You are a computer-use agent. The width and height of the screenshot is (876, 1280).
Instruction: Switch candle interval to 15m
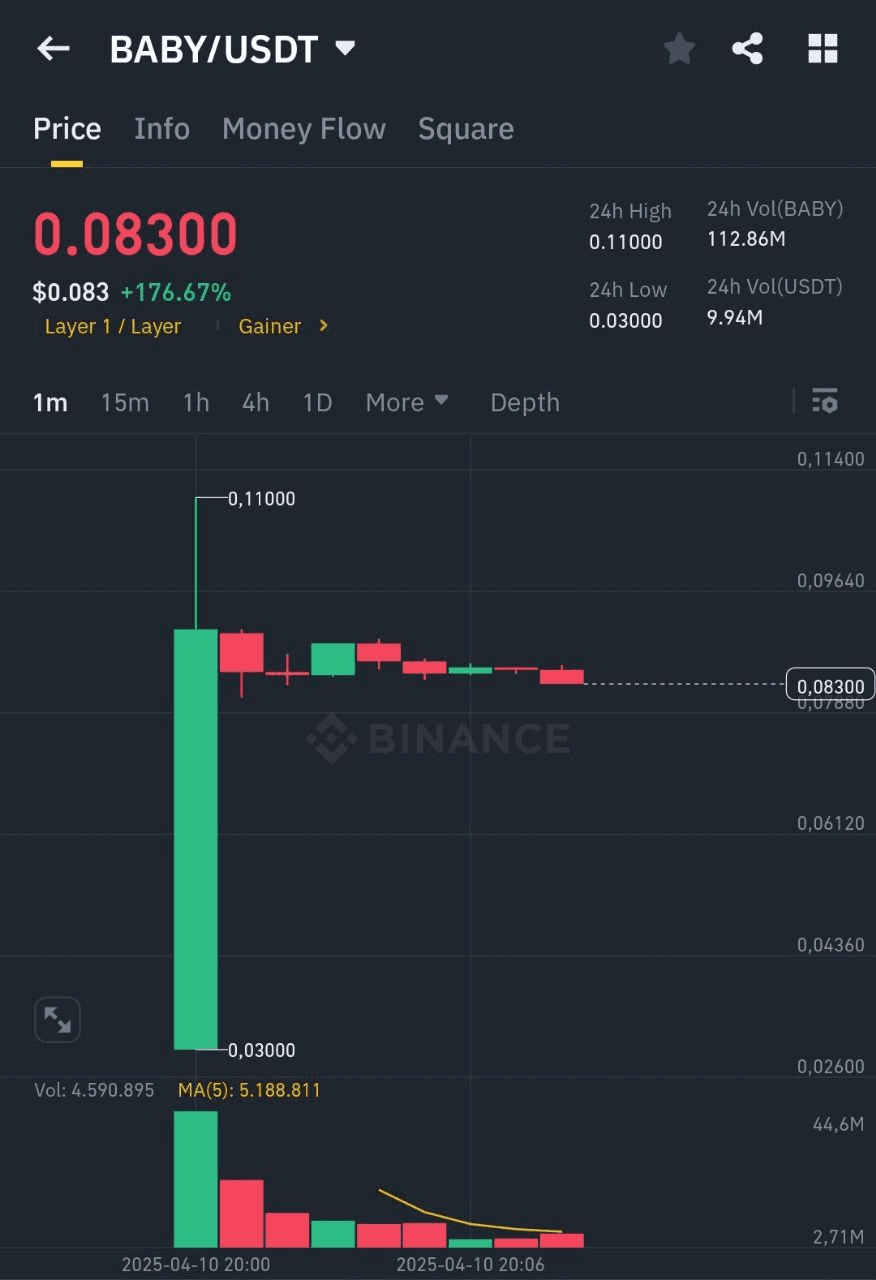pos(124,401)
